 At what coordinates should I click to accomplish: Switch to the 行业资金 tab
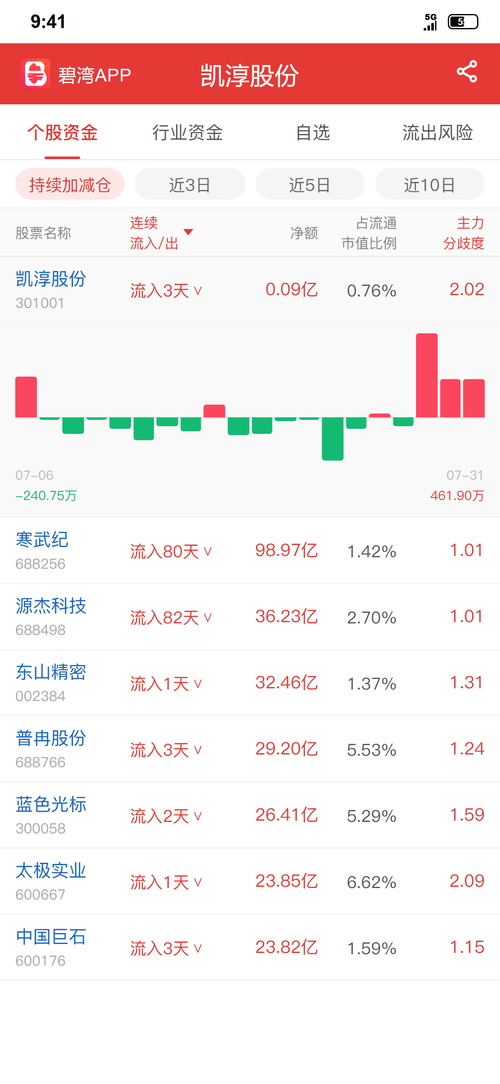[187, 133]
